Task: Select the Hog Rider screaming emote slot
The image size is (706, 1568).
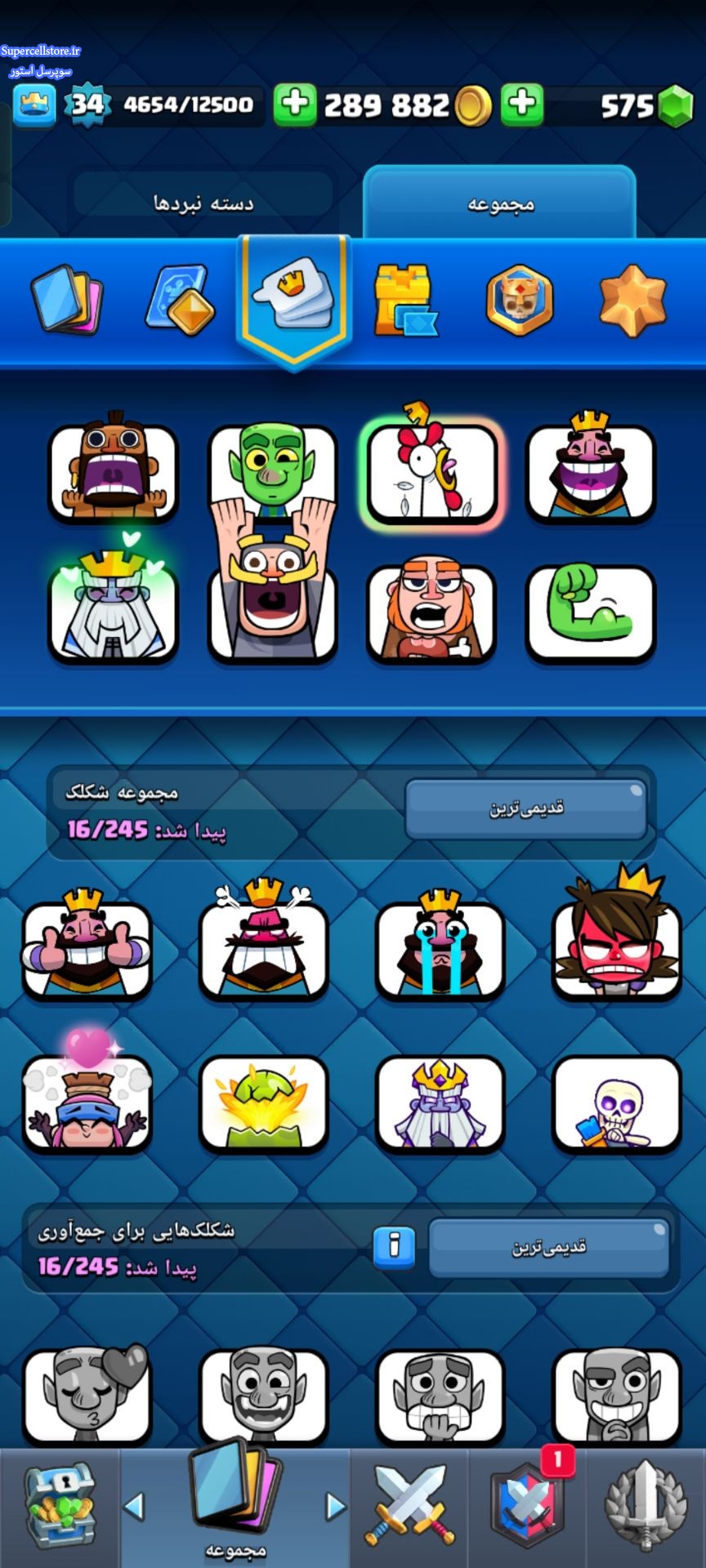Action: point(114,472)
